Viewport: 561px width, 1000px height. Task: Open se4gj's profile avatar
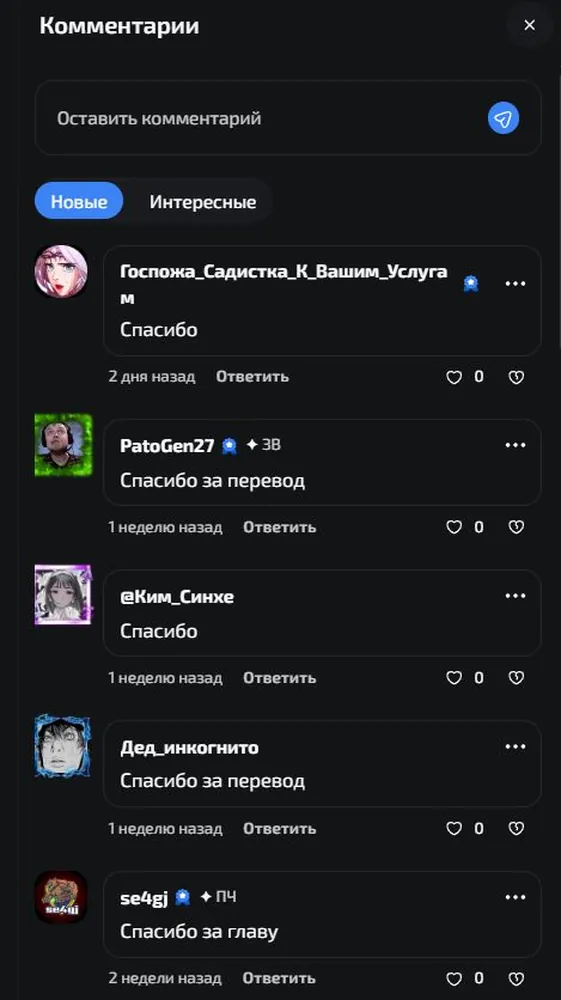click(x=61, y=897)
